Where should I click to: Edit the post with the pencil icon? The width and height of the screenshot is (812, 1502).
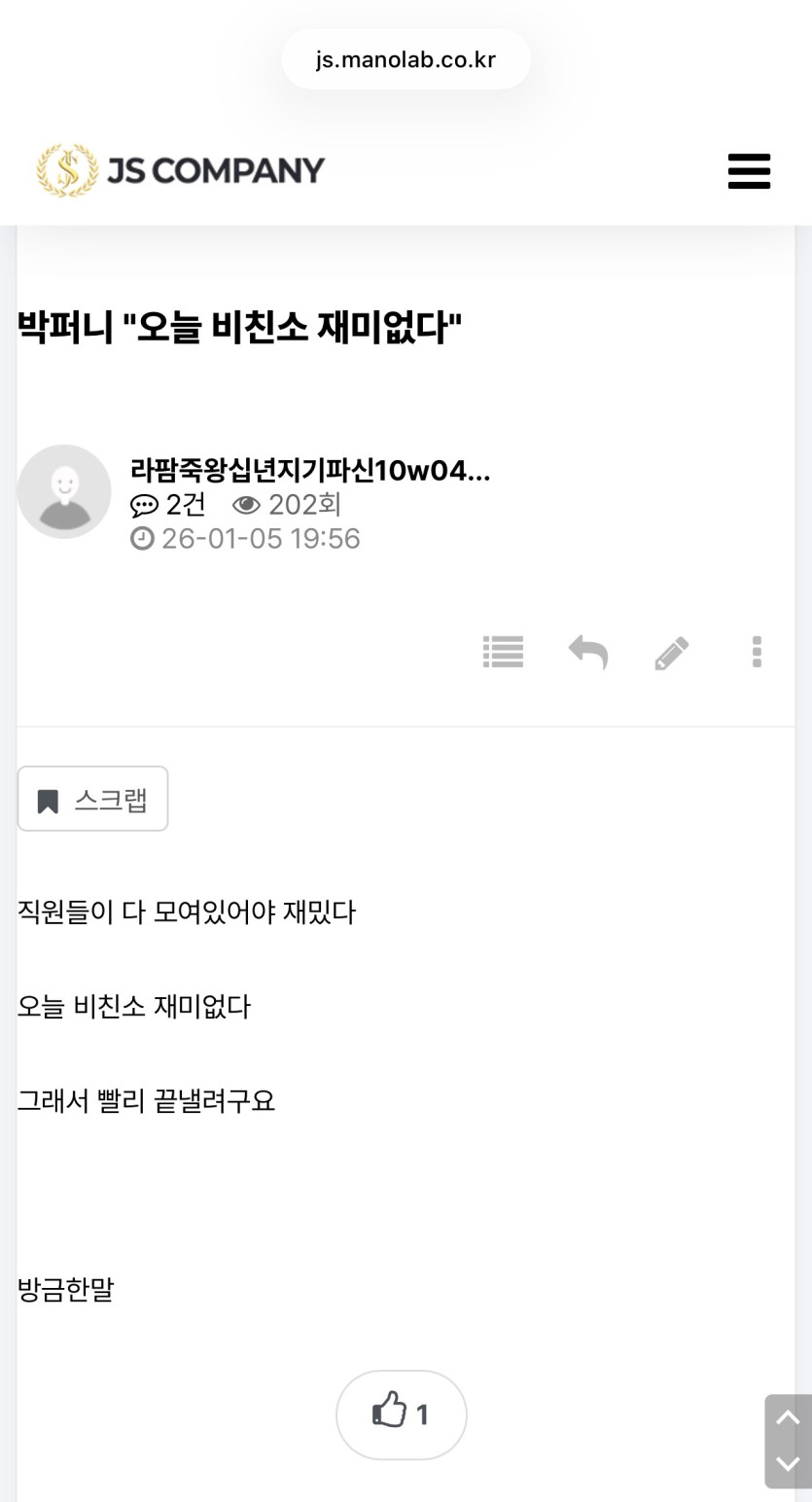click(x=672, y=653)
